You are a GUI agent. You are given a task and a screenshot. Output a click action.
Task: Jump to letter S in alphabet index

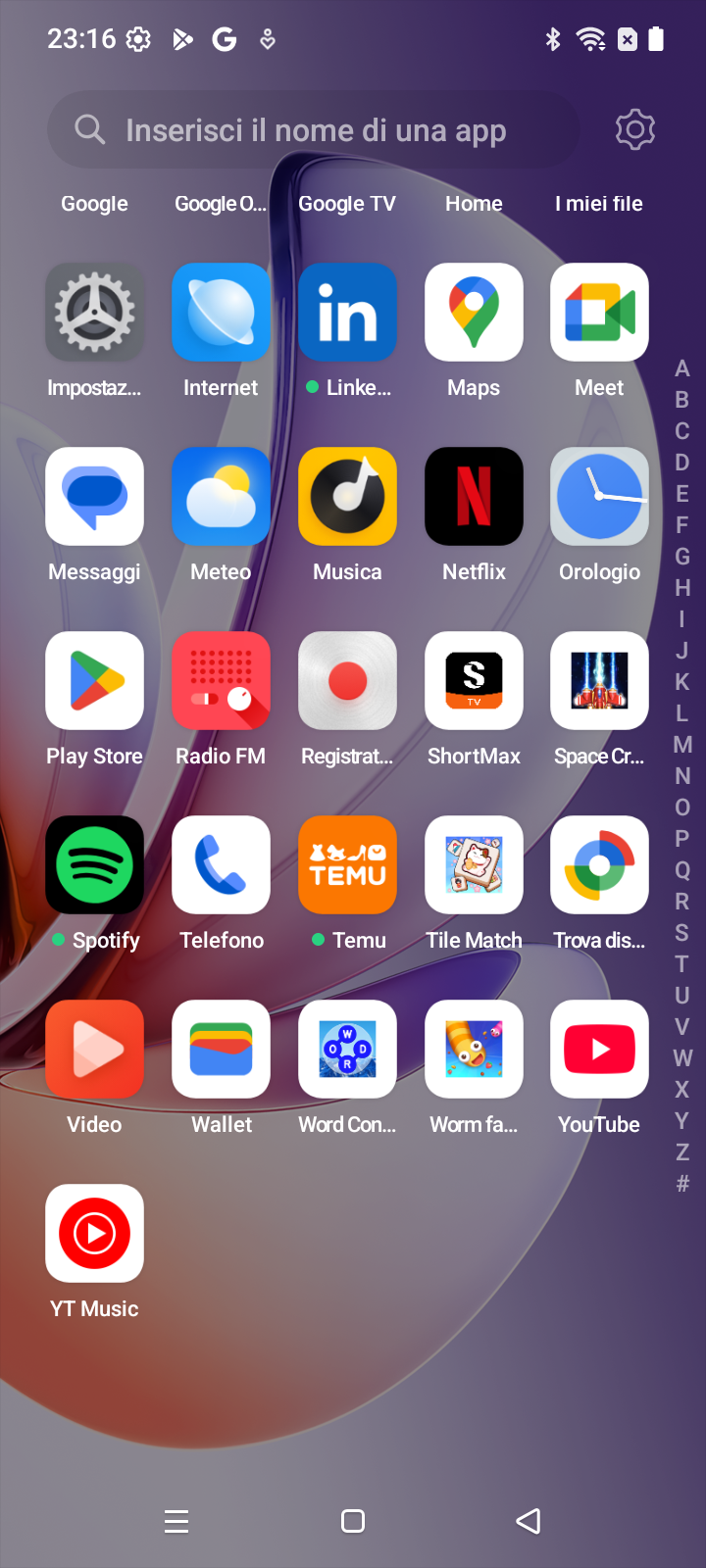tap(681, 933)
